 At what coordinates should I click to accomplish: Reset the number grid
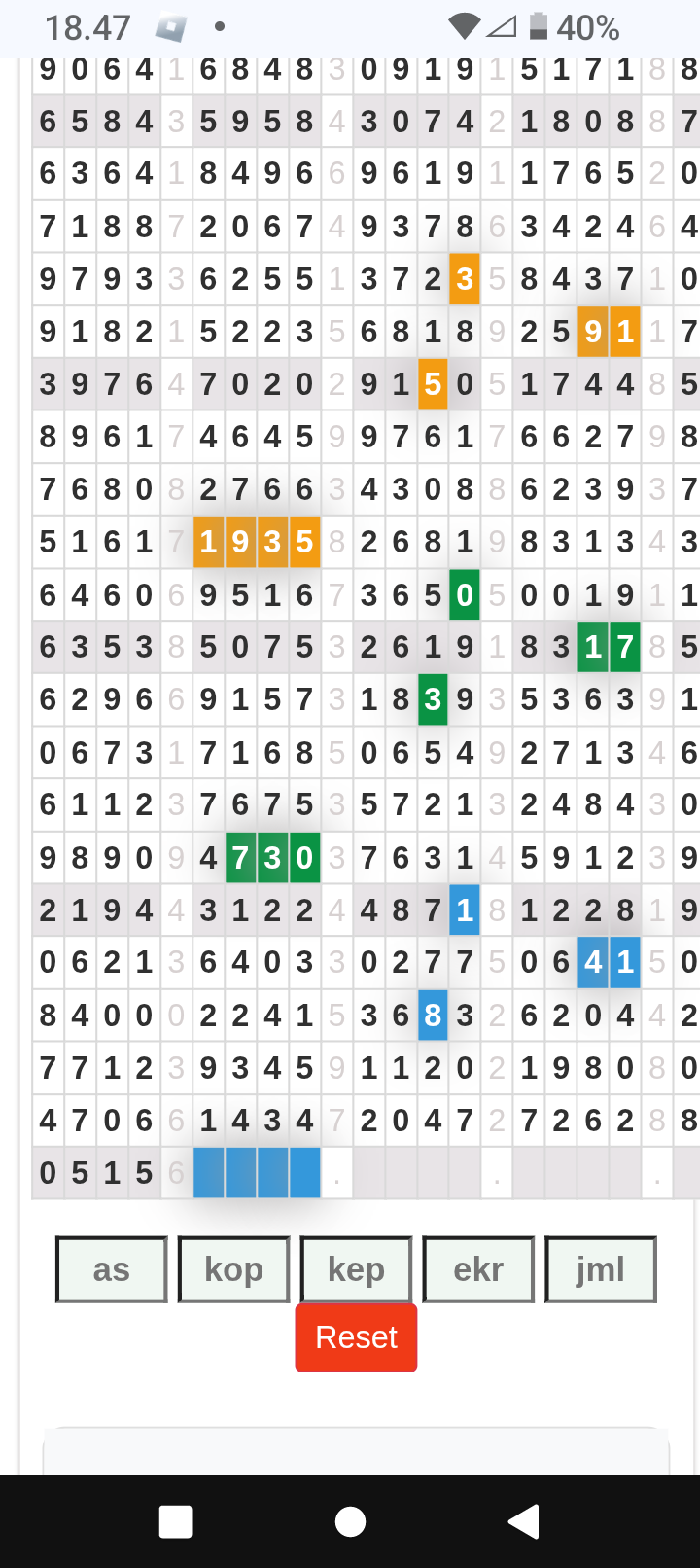coord(356,1337)
